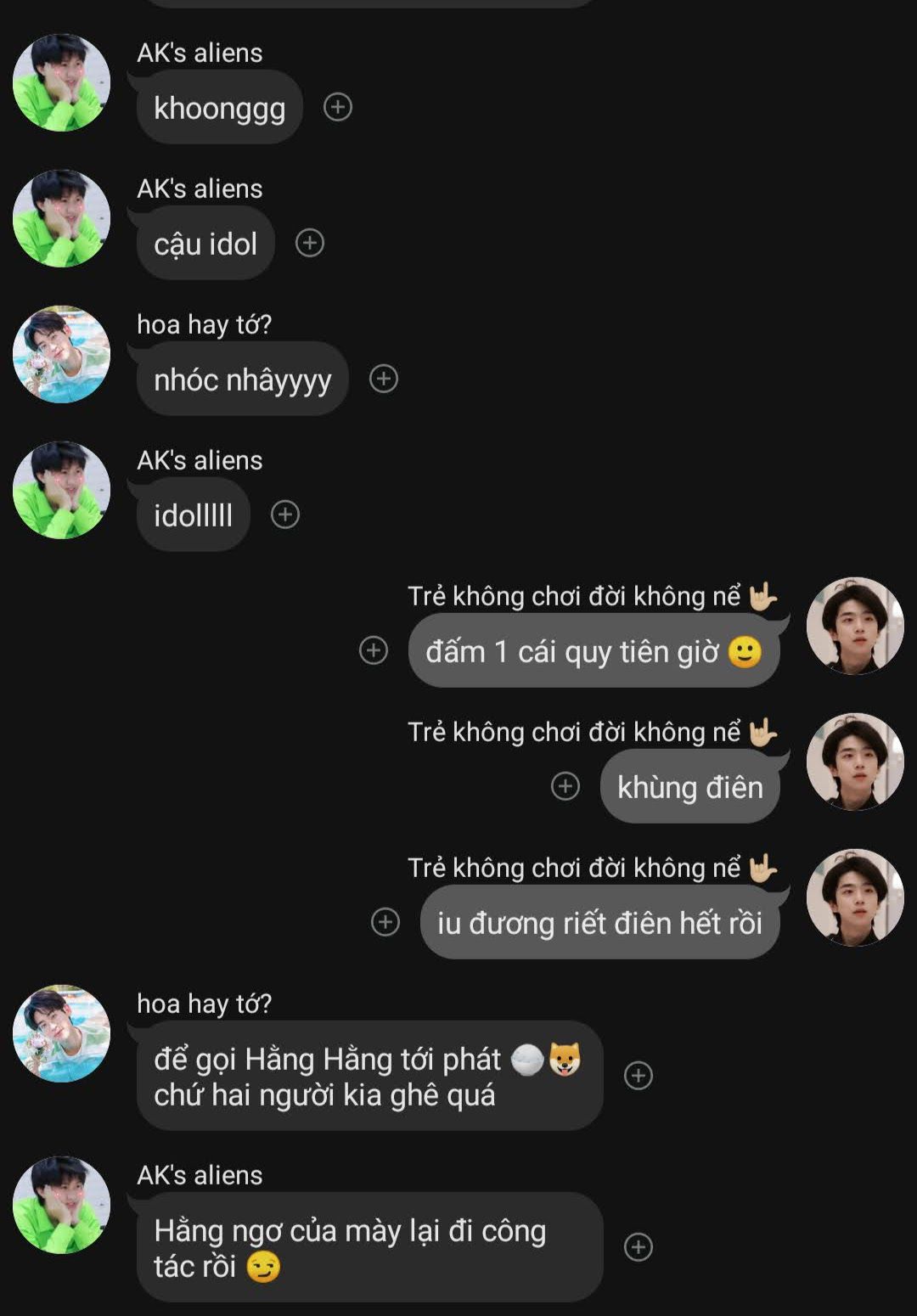Viewport: 917px width, 1316px height.
Task: Open "hoa hay tớ?" avatar beside "nhóc nhâyyyy"
Action: 62,355
